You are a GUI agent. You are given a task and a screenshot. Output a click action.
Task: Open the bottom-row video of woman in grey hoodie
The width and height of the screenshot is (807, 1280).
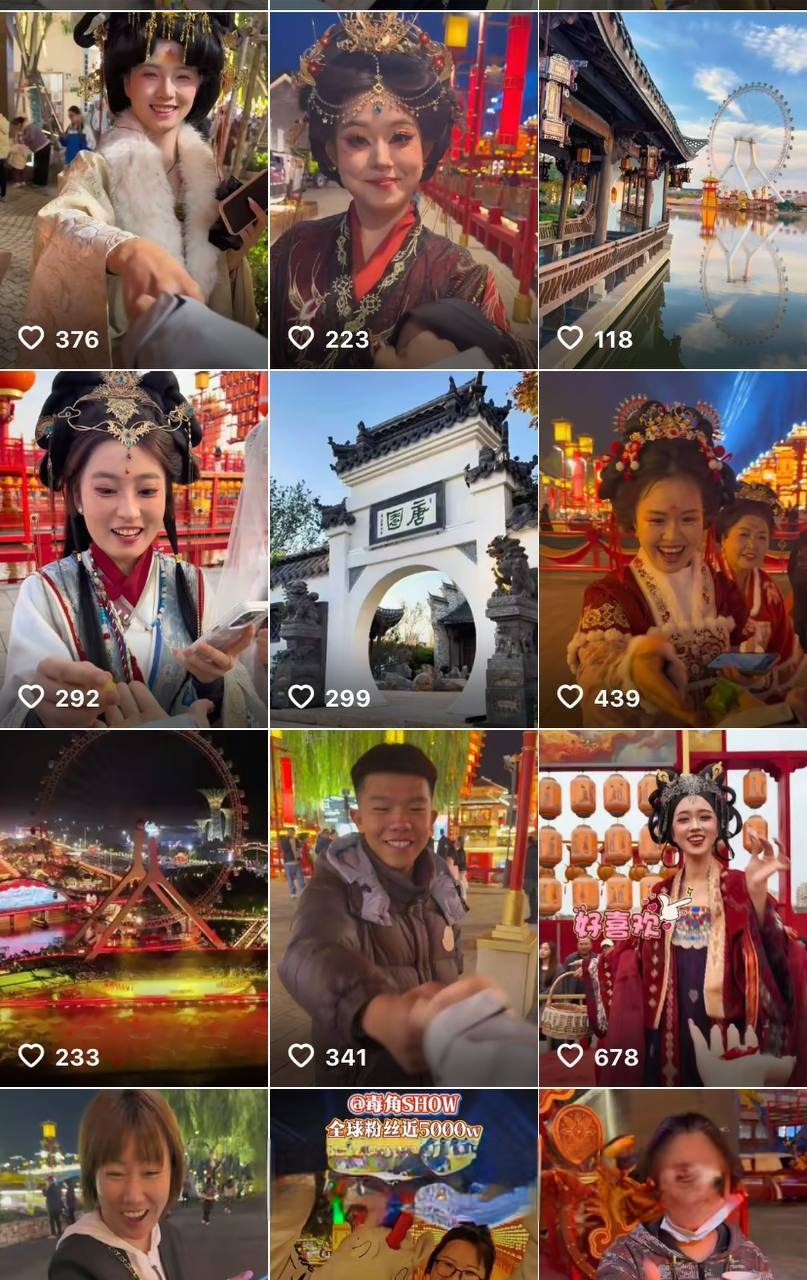[133, 1185]
